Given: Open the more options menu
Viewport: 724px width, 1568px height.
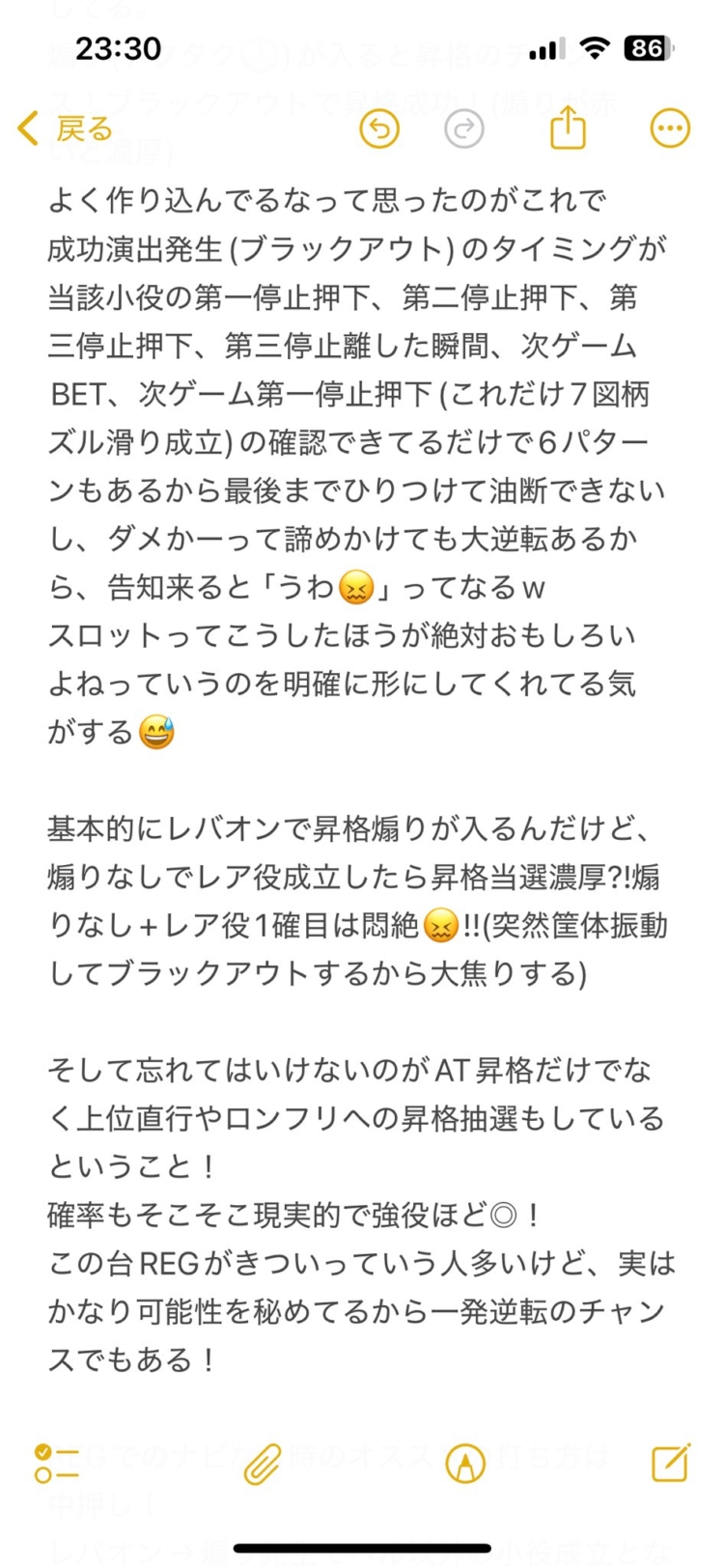Looking at the screenshot, I should (x=669, y=128).
